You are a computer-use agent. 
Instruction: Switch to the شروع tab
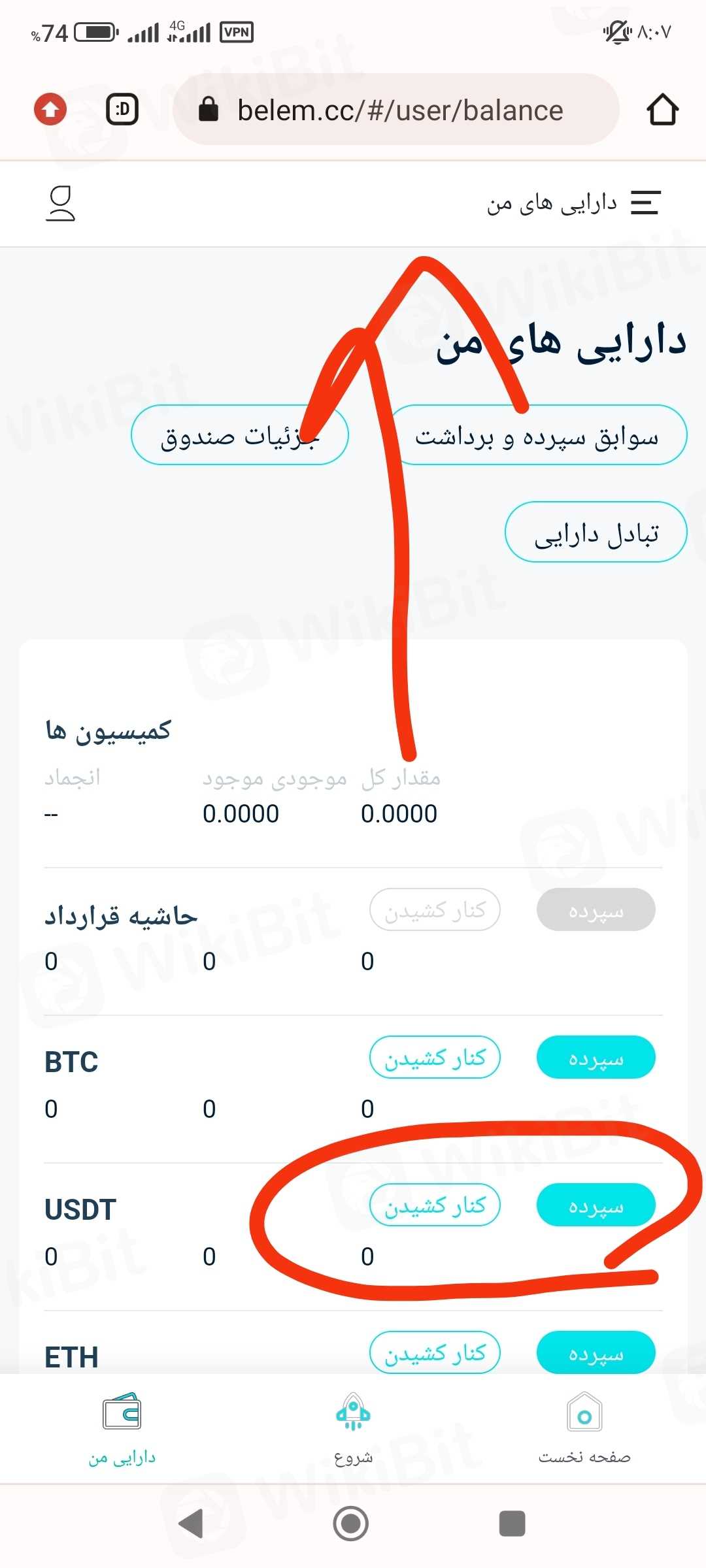(x=353, y=1429)
